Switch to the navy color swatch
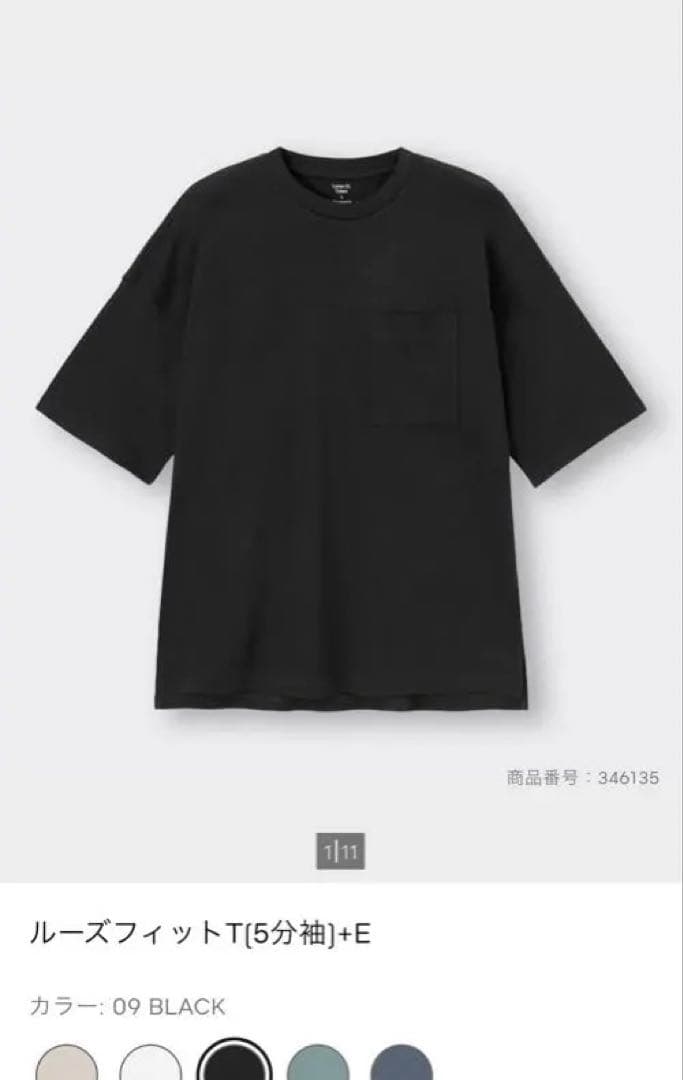The height and width of the screenshot is (1080, 683). [x=401, y=1063]
